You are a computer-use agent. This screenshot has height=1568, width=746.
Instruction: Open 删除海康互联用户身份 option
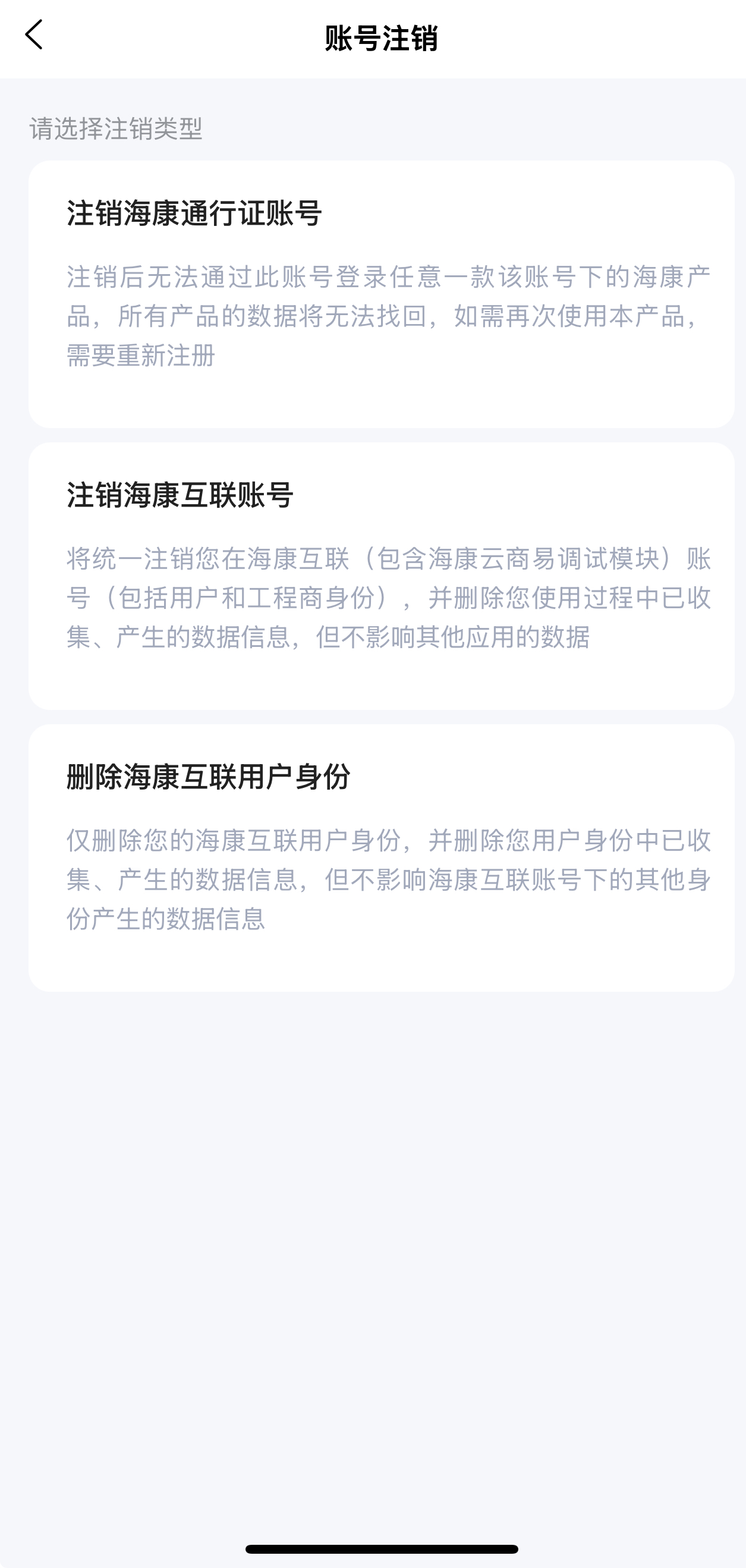[381, 857]
